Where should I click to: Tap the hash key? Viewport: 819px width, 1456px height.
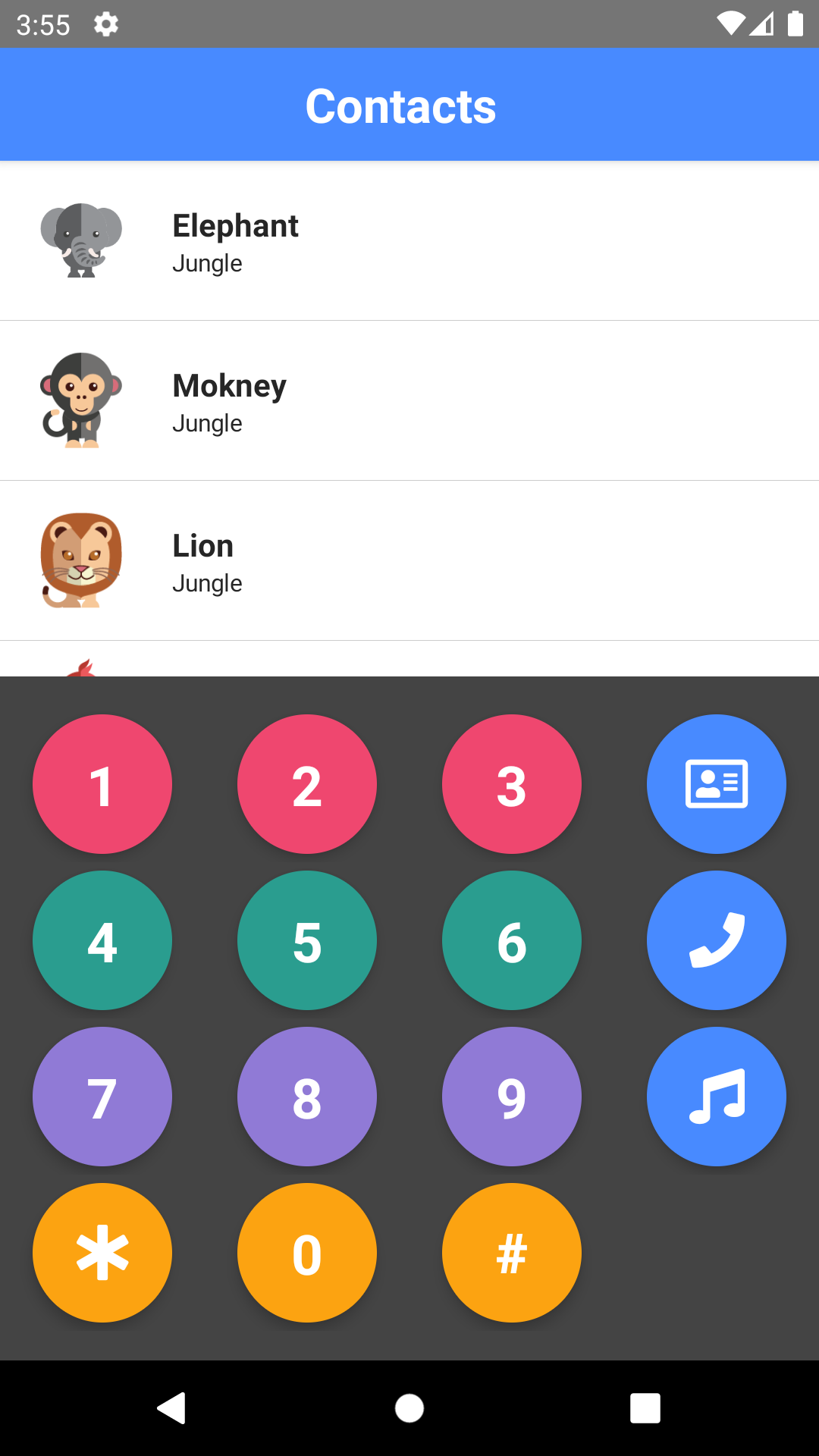tap(512, 1253)
